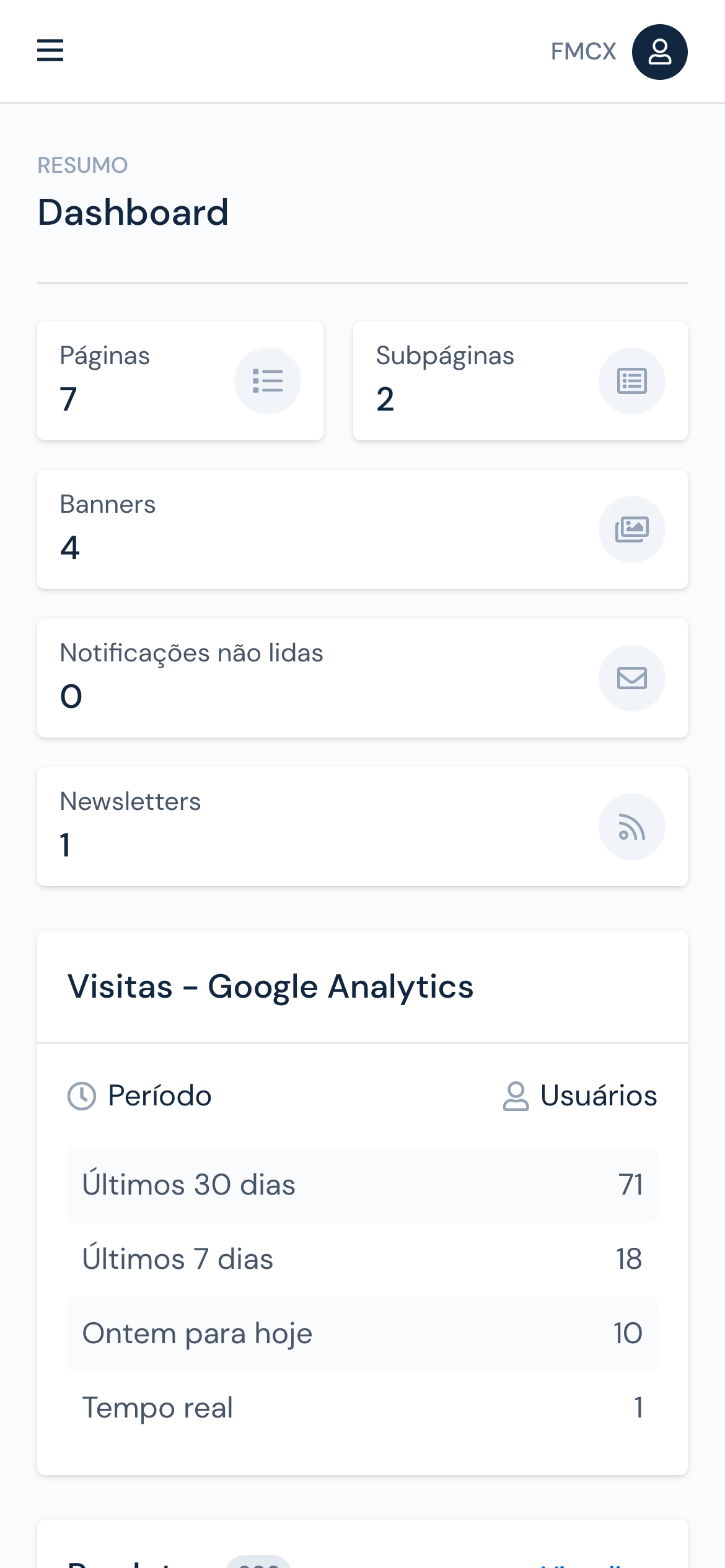Open Notificações não lidas card
Screen dimensions: 725x1568
click(x=362, y=678)
